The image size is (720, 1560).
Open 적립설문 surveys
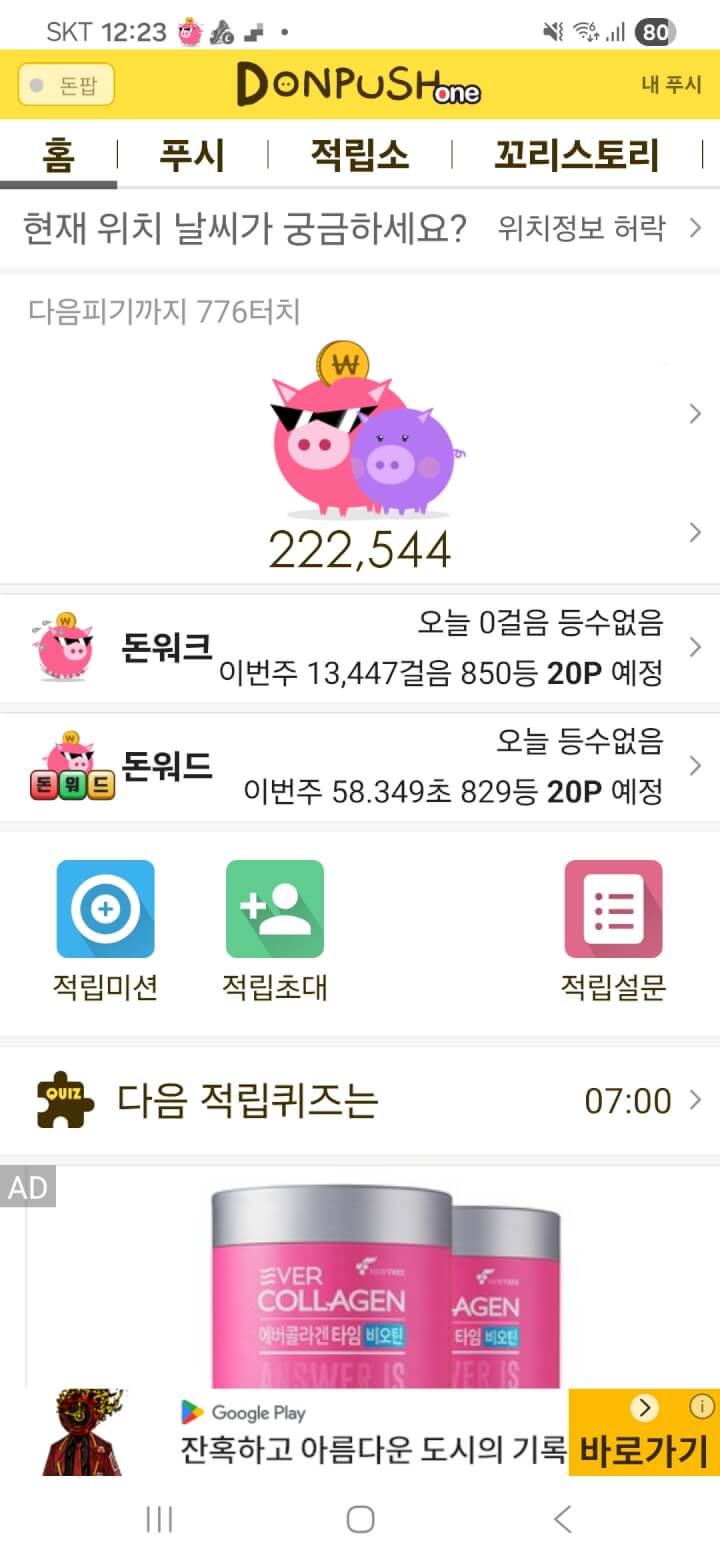point(613,930)
